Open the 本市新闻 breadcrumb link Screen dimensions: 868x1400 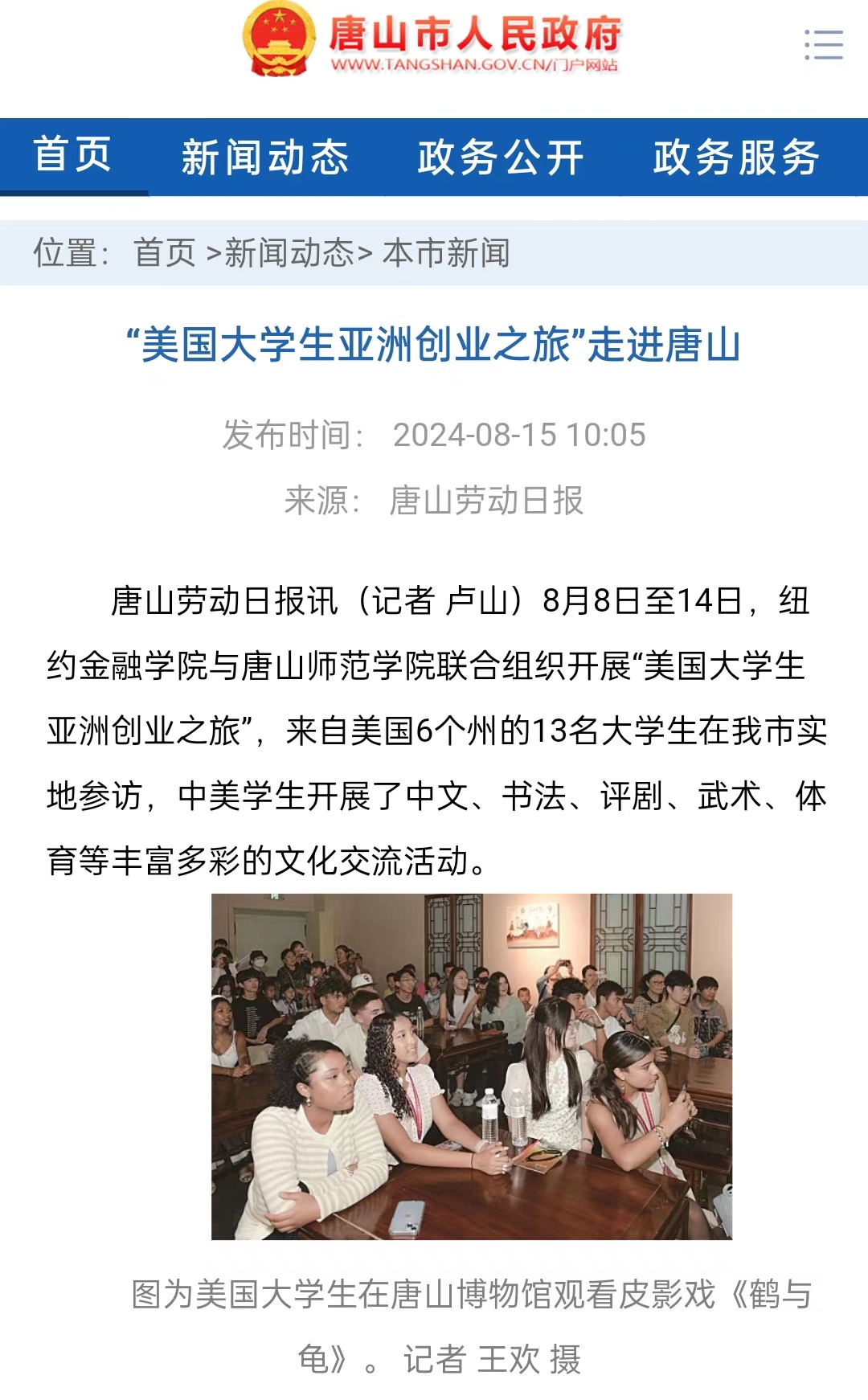click(446, 253)
